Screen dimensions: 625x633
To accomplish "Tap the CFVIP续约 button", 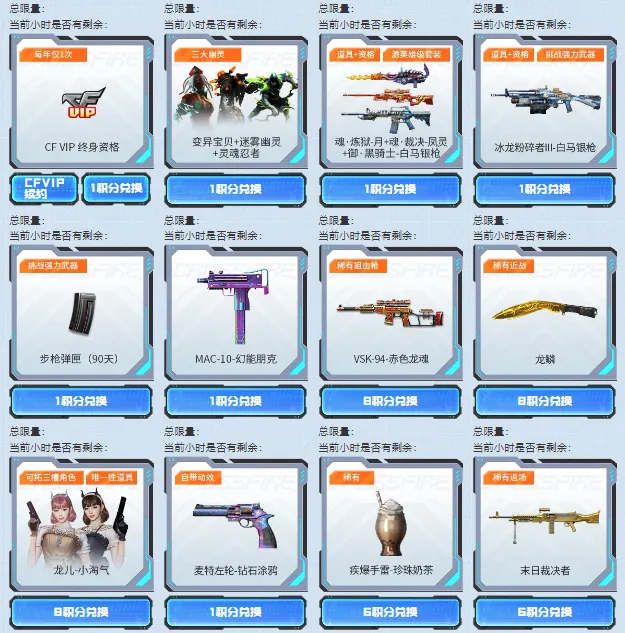I will click(43, 188).
